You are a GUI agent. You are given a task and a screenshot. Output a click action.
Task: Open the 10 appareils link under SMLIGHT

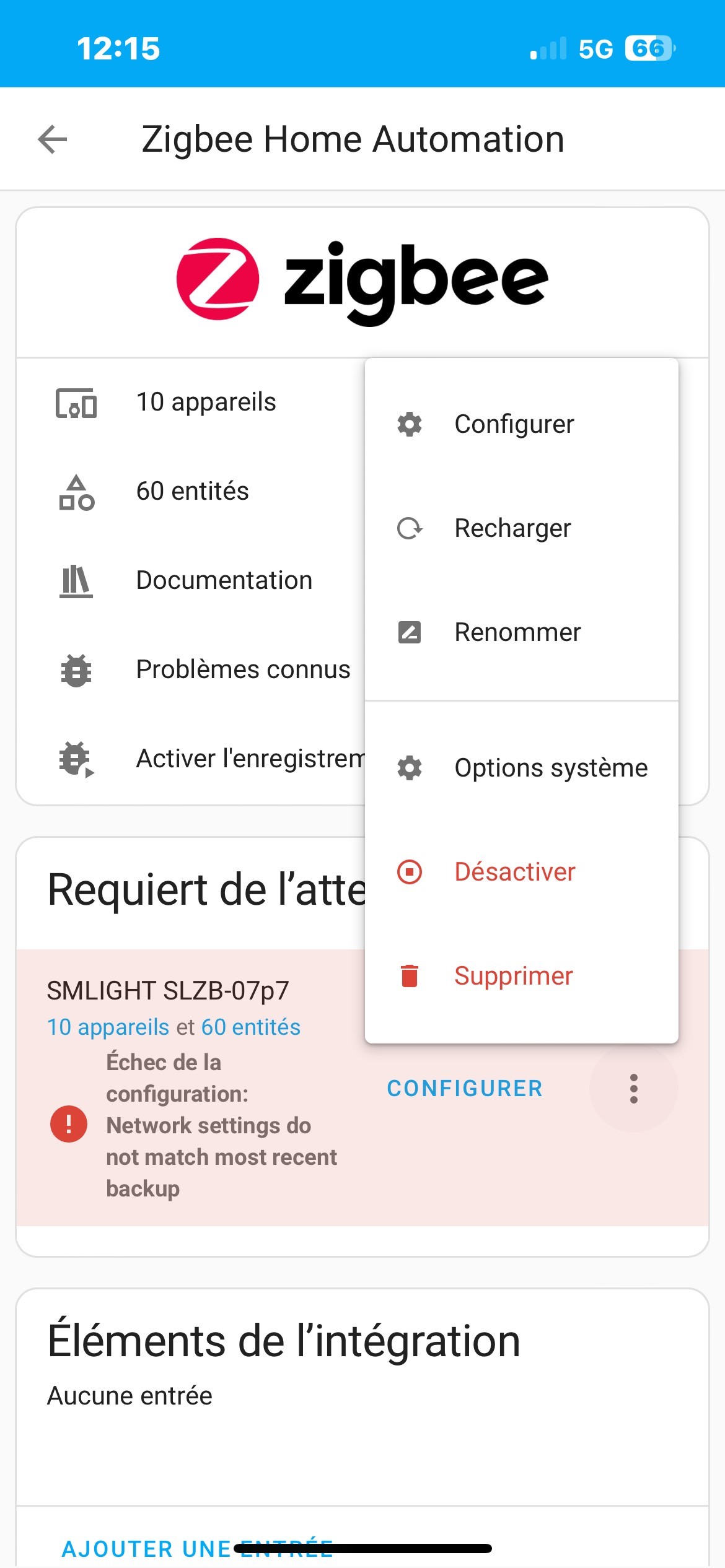(108, 1027)
